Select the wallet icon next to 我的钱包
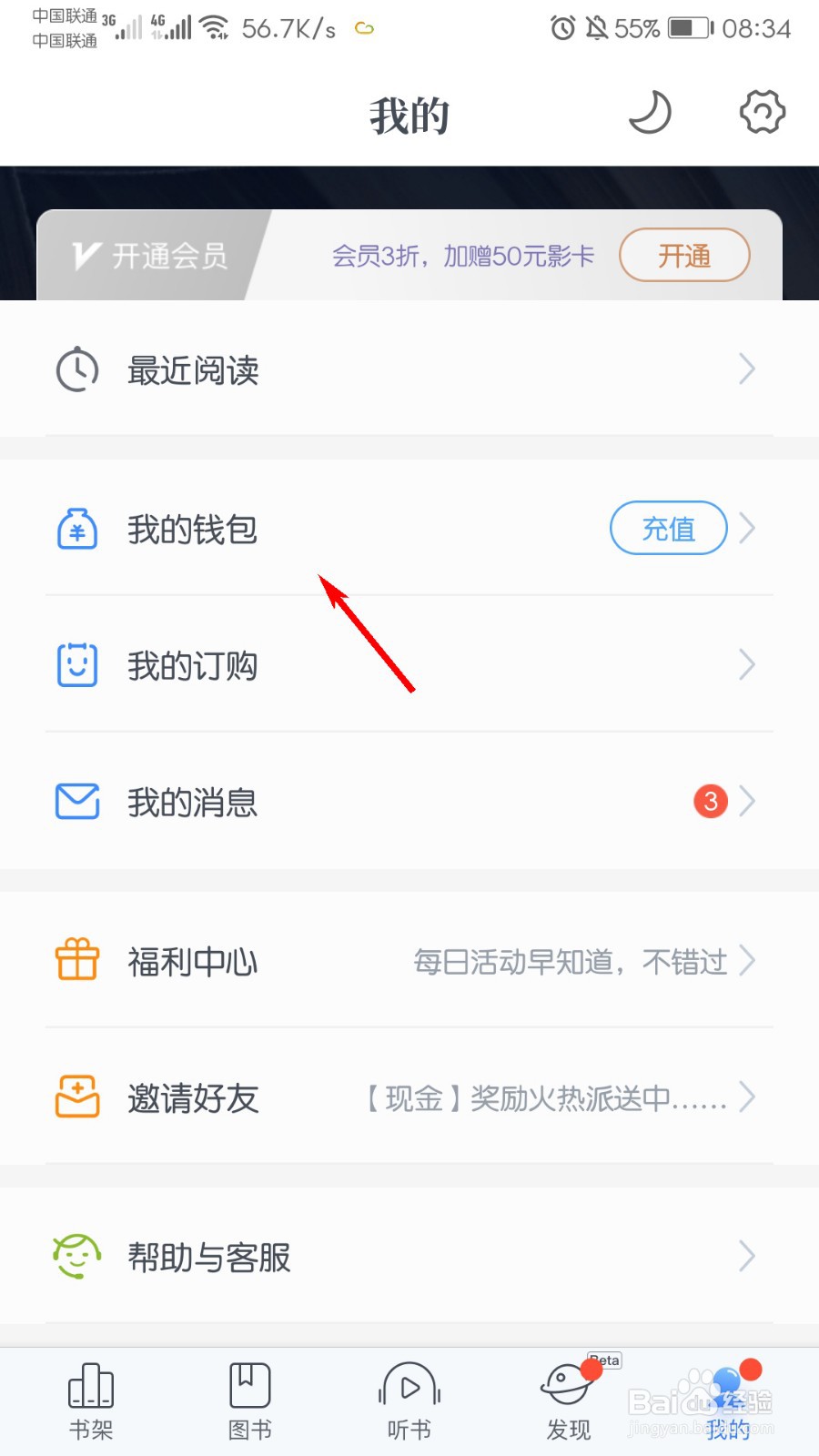The height and width of the screenshot is (1456, 819). (76, 530)
